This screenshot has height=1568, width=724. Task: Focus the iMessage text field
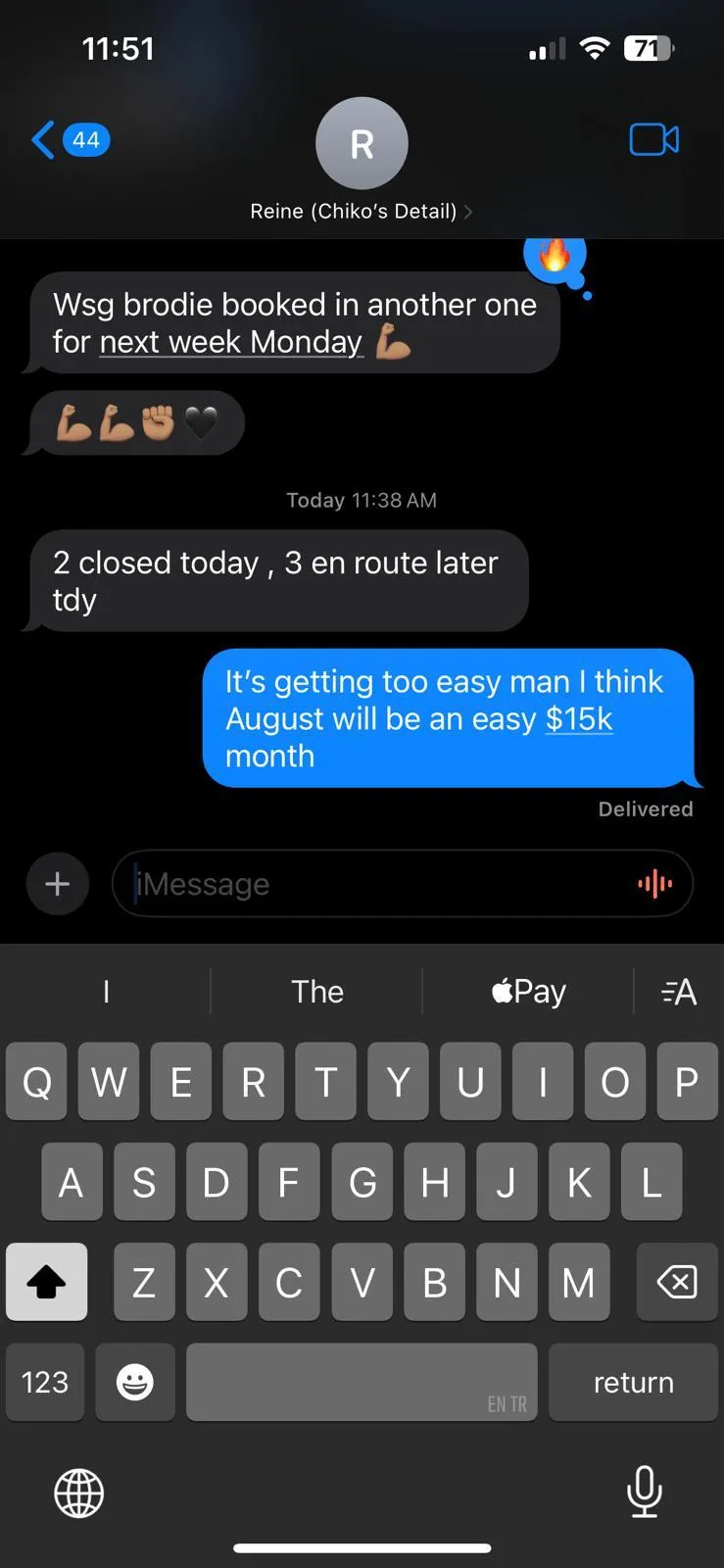[x=382, y=884]
